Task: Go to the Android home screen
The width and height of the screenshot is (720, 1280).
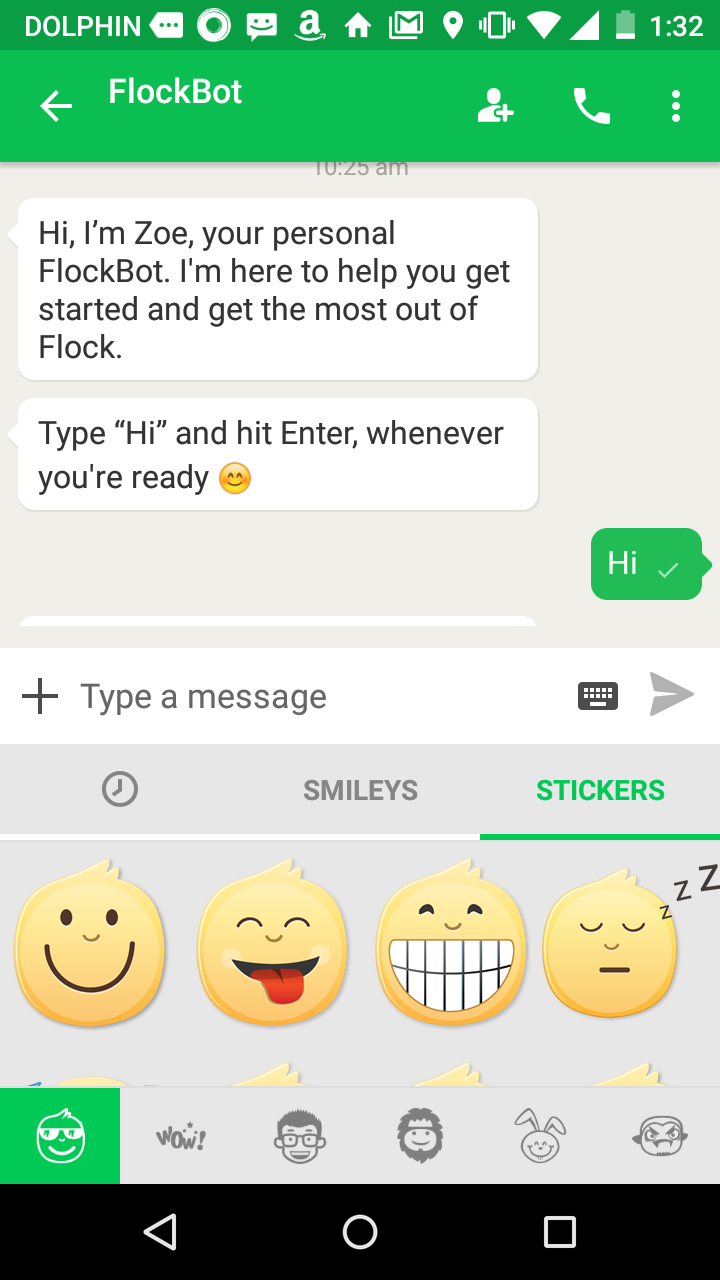Action: pos(360,1232)
